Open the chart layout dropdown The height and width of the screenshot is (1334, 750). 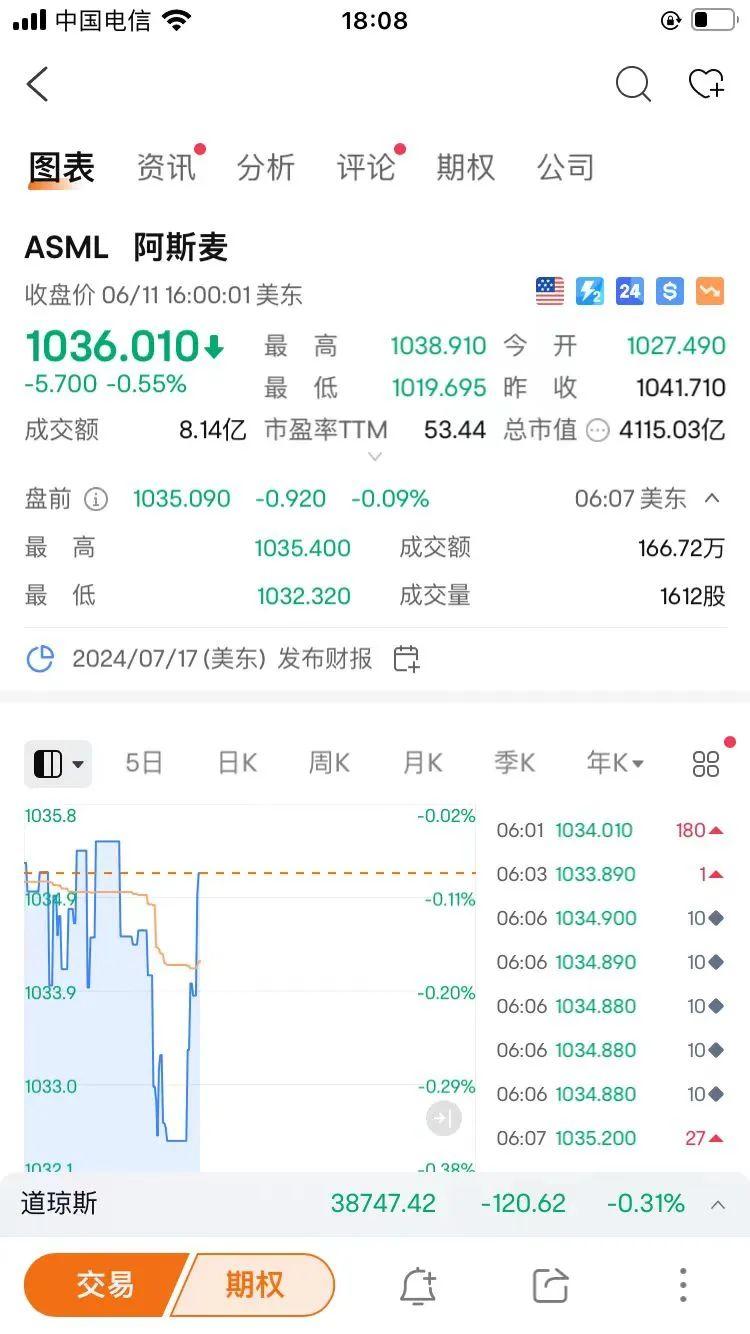58,765
